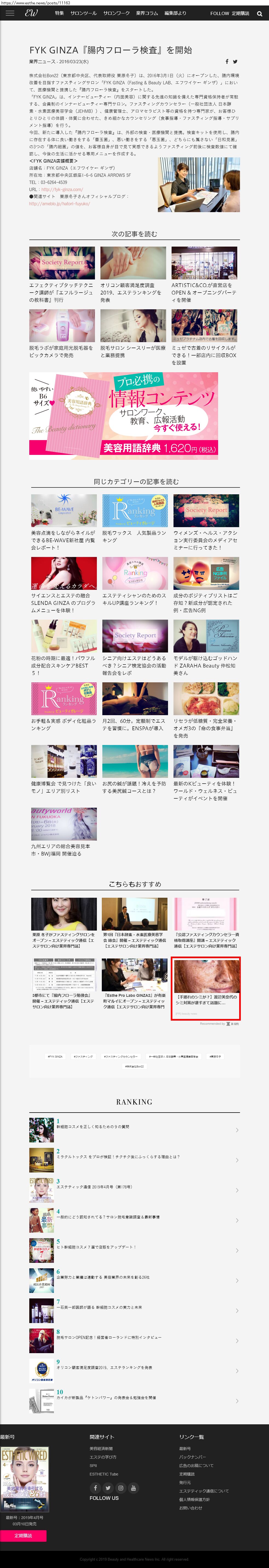Tap the pink 定期購読 button in footer
This screenshot has height=1568, width=269.
click(23, 1536)
